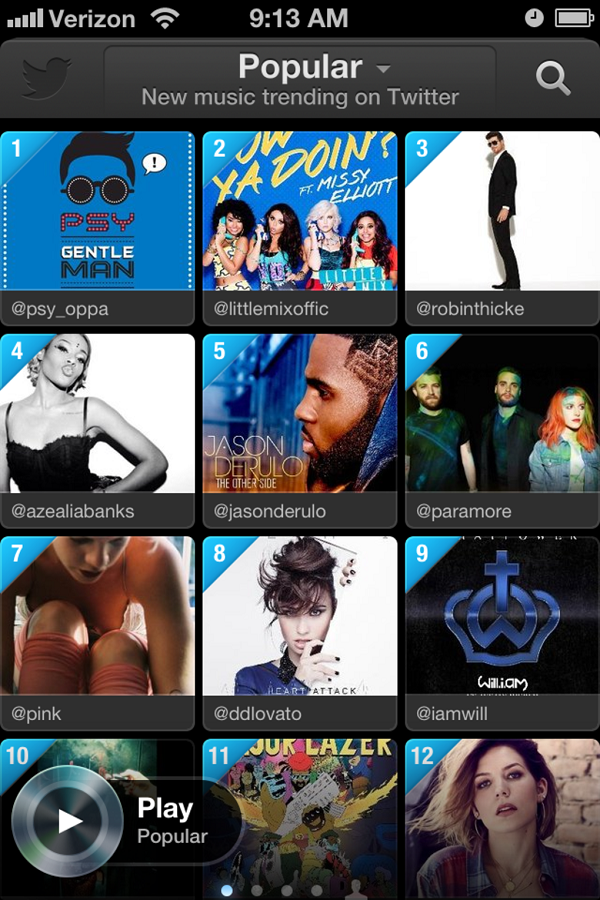Open the Twitter bird icon

pyautogui.click(x=46, y=78)
